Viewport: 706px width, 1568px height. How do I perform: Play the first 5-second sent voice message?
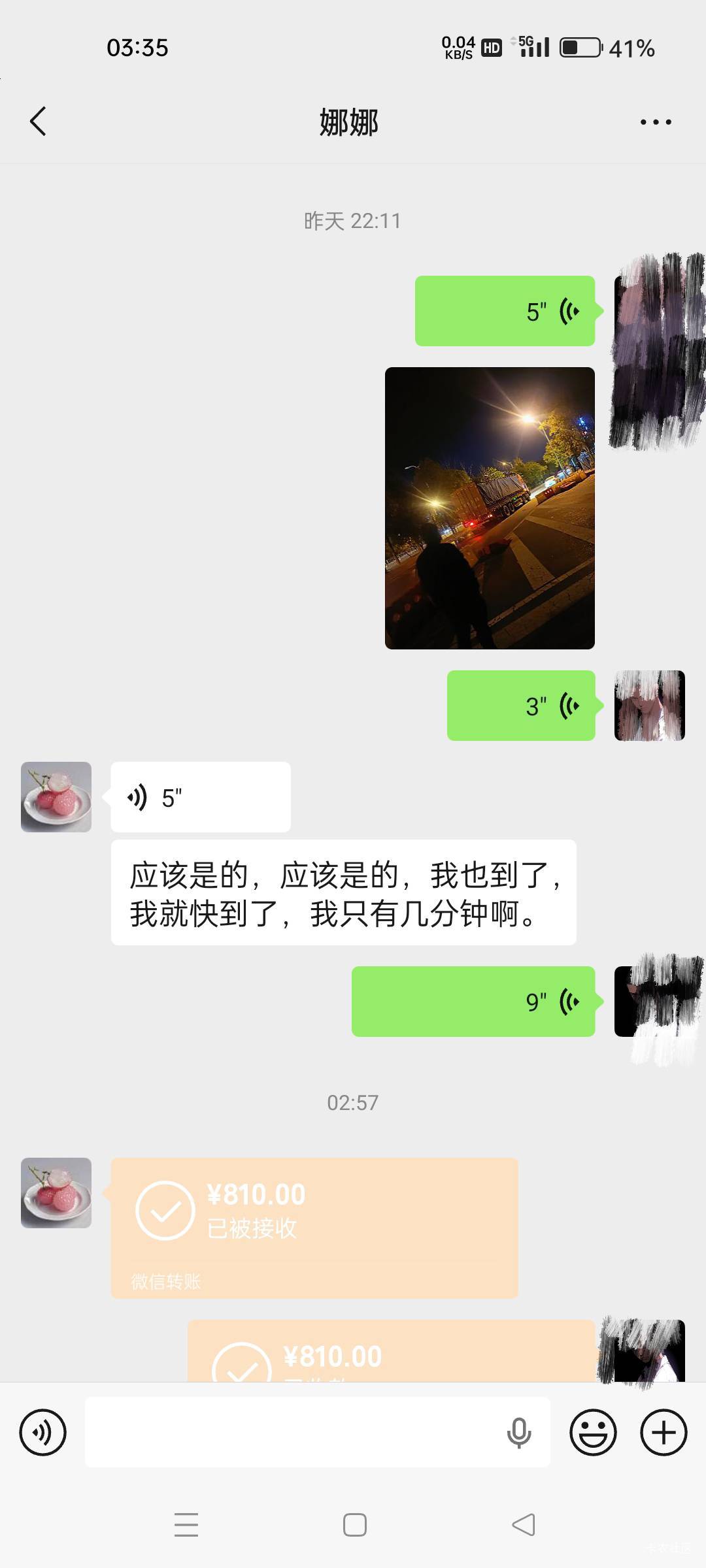[505, 311]
